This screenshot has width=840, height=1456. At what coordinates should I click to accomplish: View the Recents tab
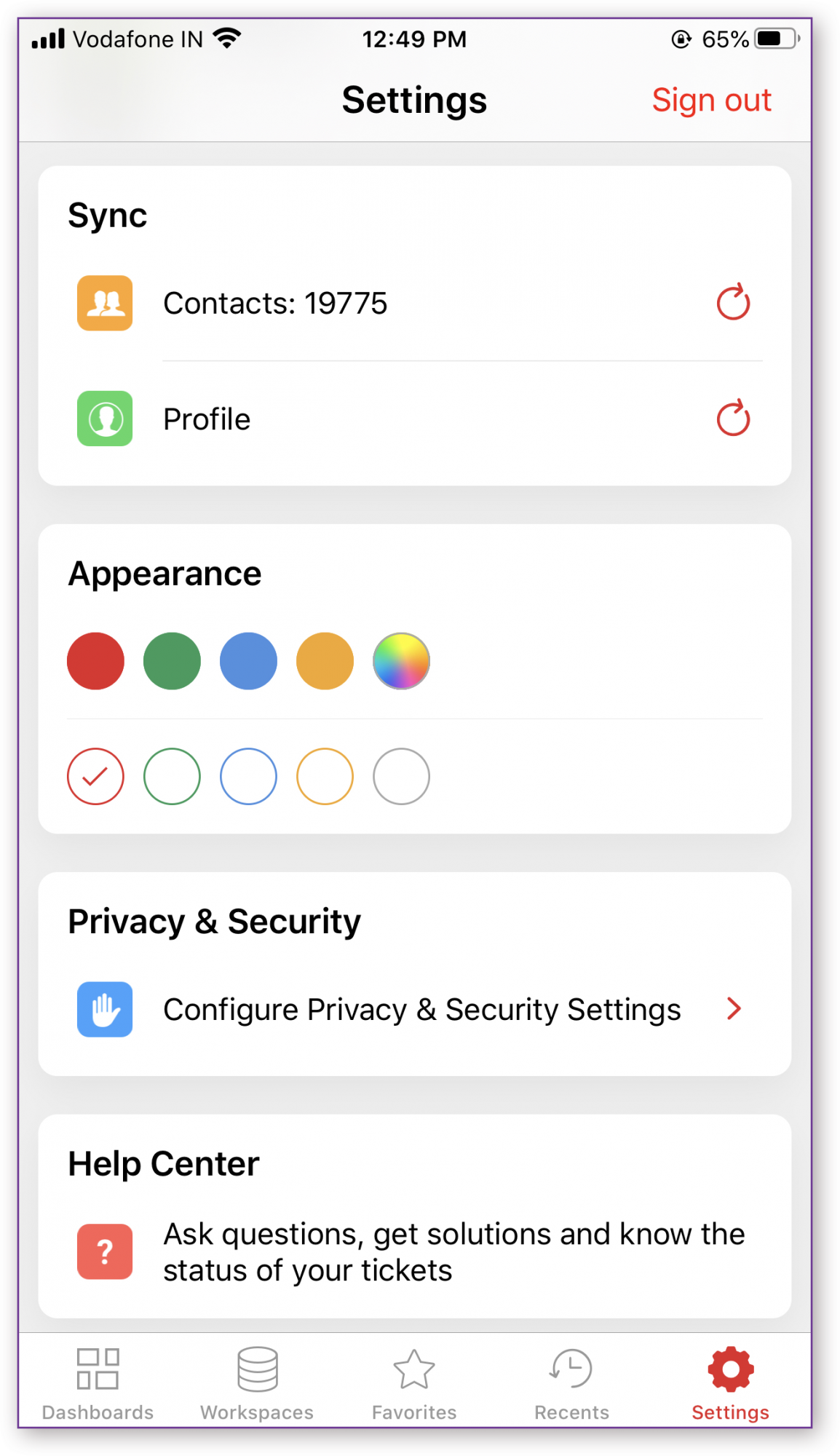point(571,1383)
